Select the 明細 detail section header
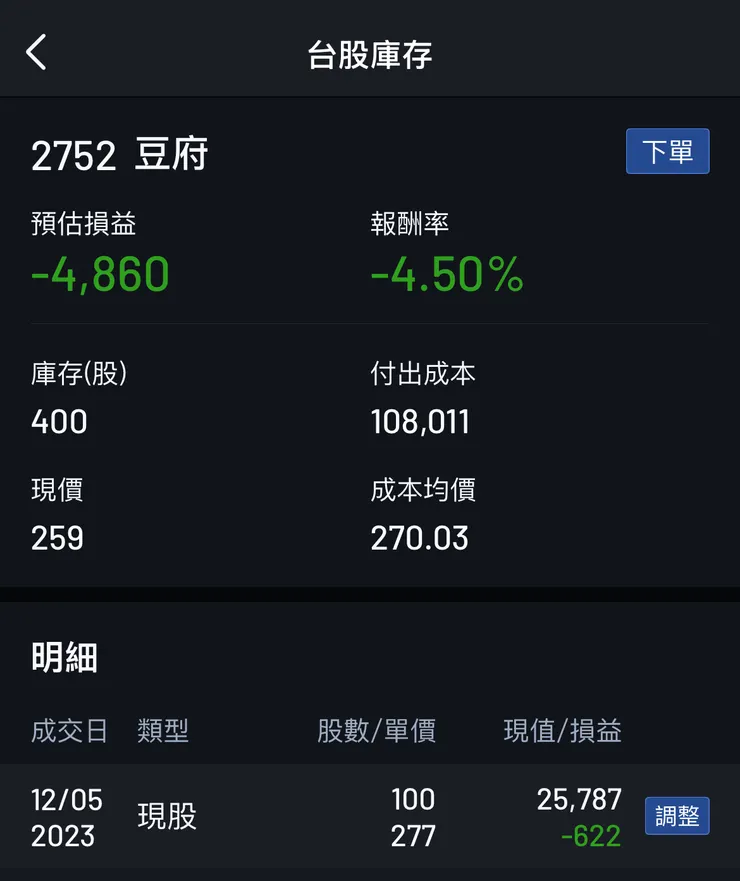 tap(56, 656)
